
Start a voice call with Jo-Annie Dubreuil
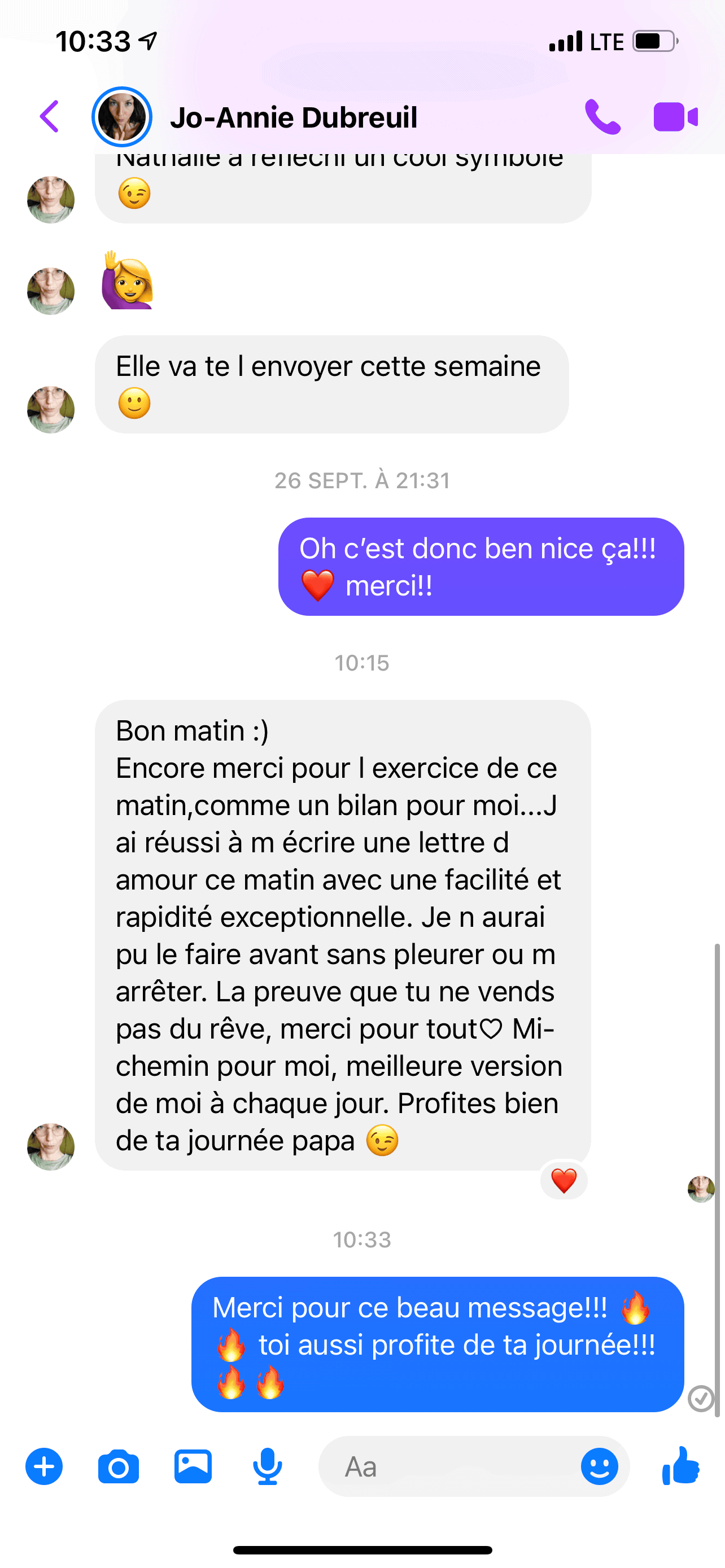coord(601,116)
